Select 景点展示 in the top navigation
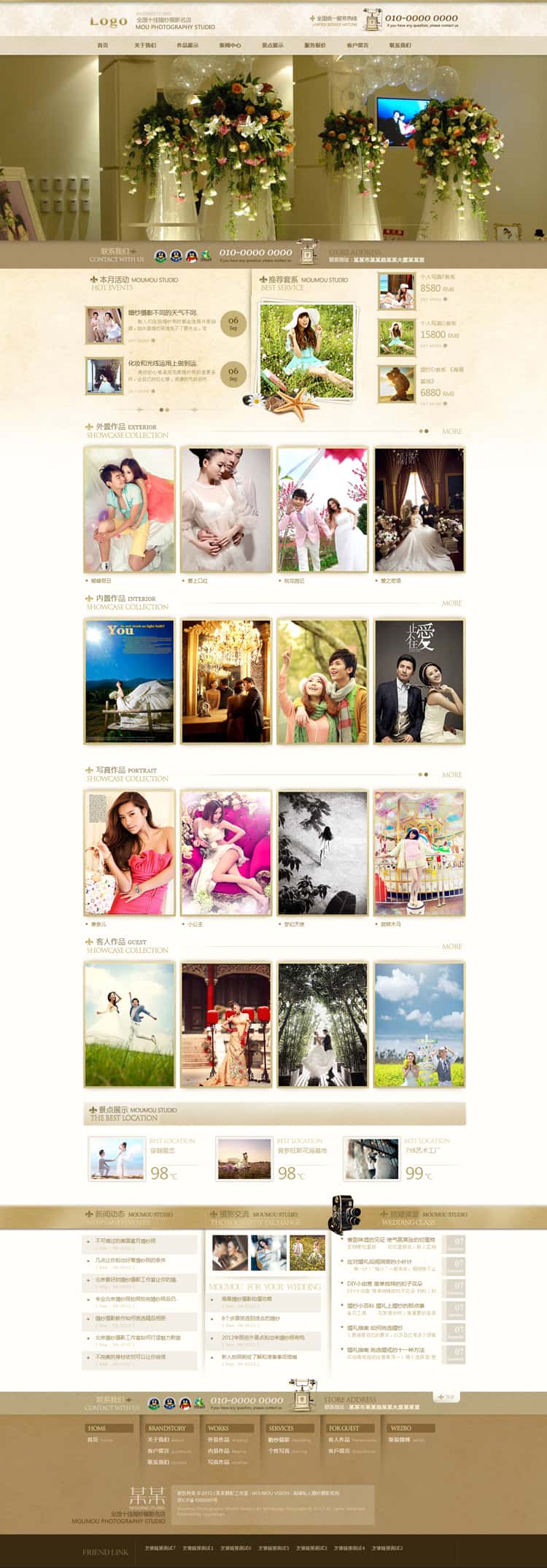Screen dimensions: 547x1568 pyautogui.click(x=273, y=45)
